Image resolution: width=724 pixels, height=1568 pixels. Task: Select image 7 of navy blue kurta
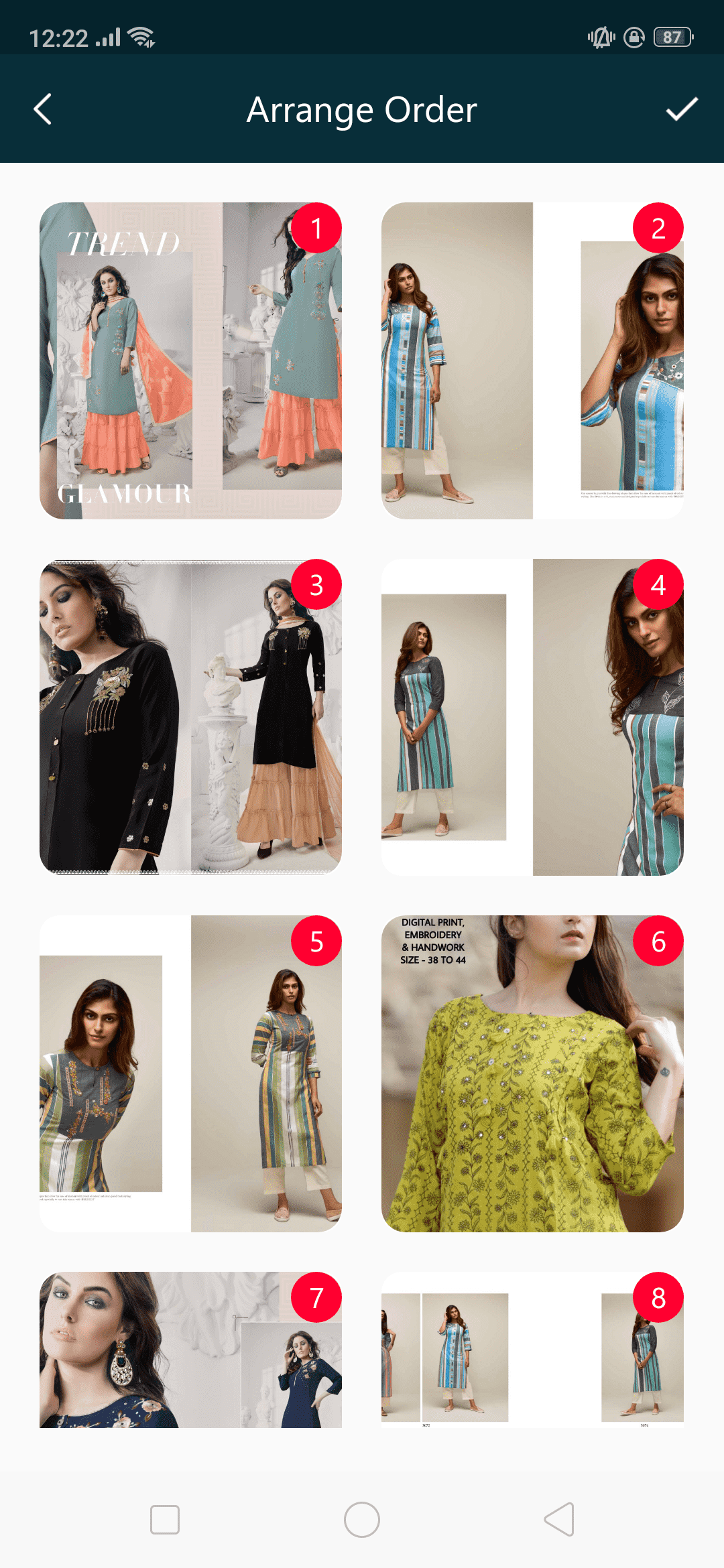coord(190,1350)
